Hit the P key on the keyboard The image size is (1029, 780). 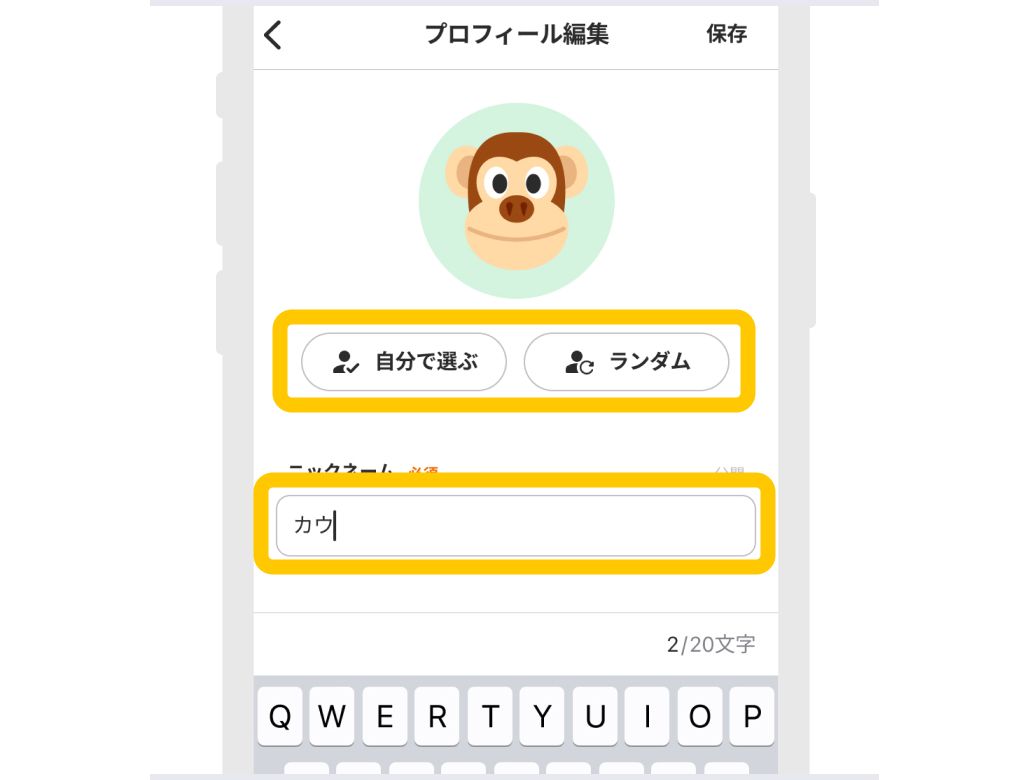(752, 716)
